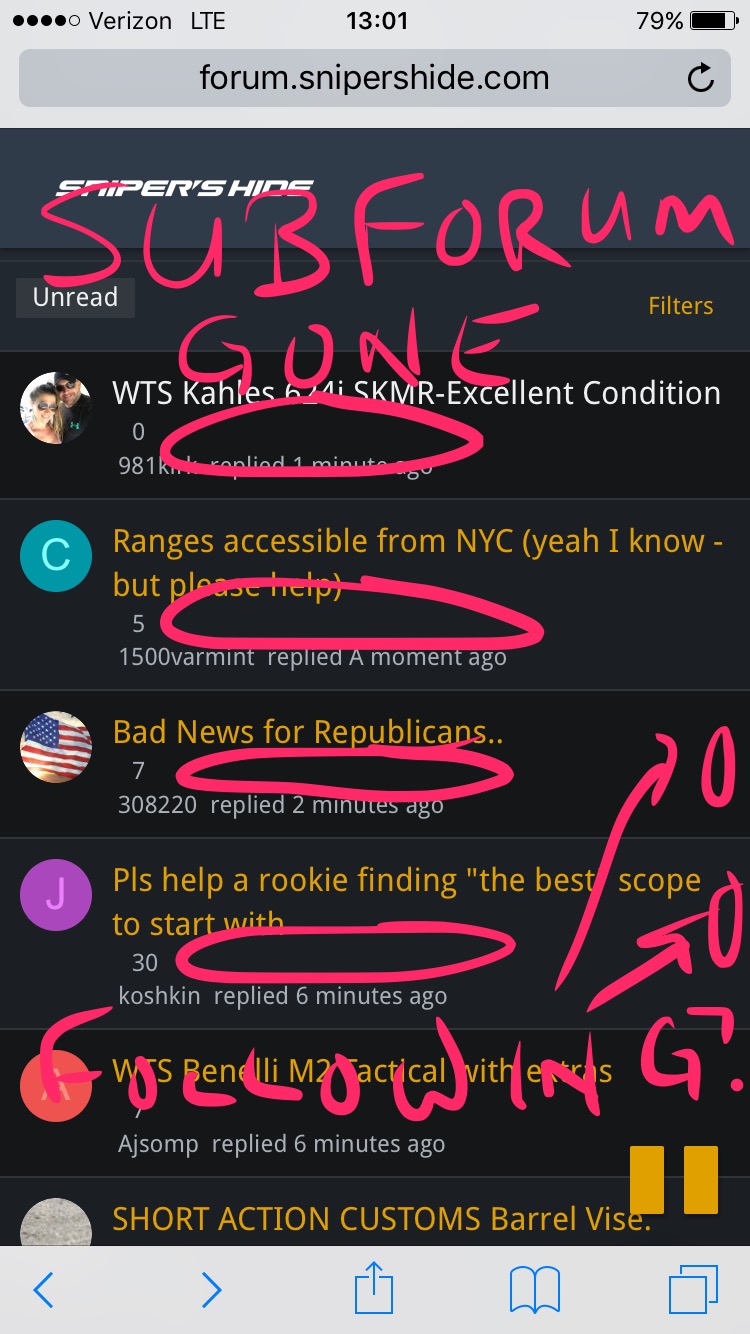The image size is (750, 1334).
Task: Open the WTS Kahles 624i SKMR thread
Action: pyautogui.click(x=416, y=393)
